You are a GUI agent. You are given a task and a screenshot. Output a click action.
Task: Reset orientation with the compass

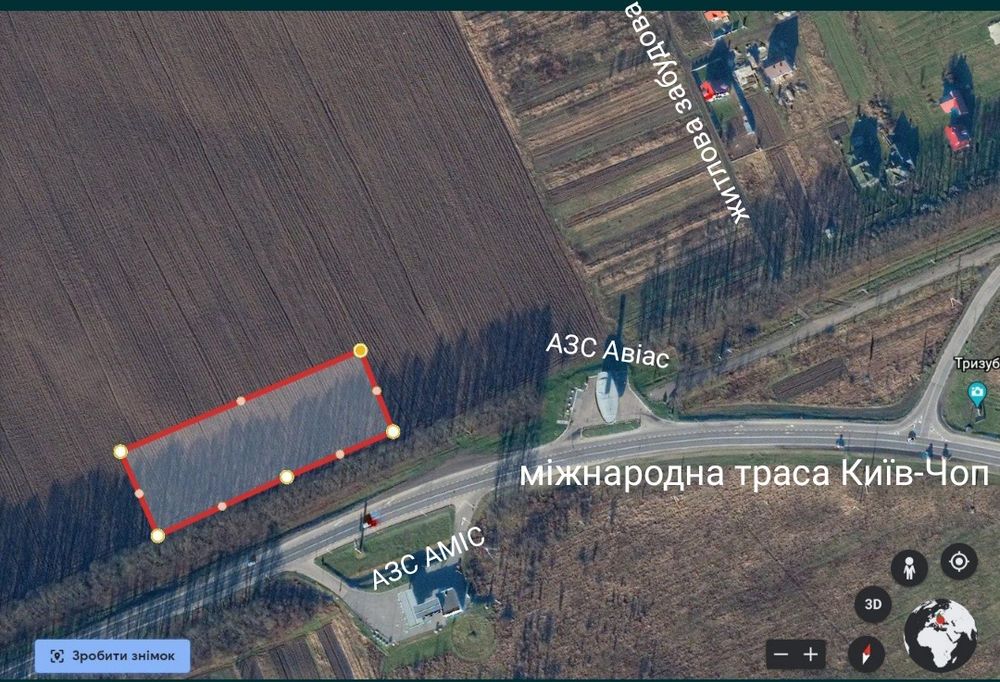(866, 654)
